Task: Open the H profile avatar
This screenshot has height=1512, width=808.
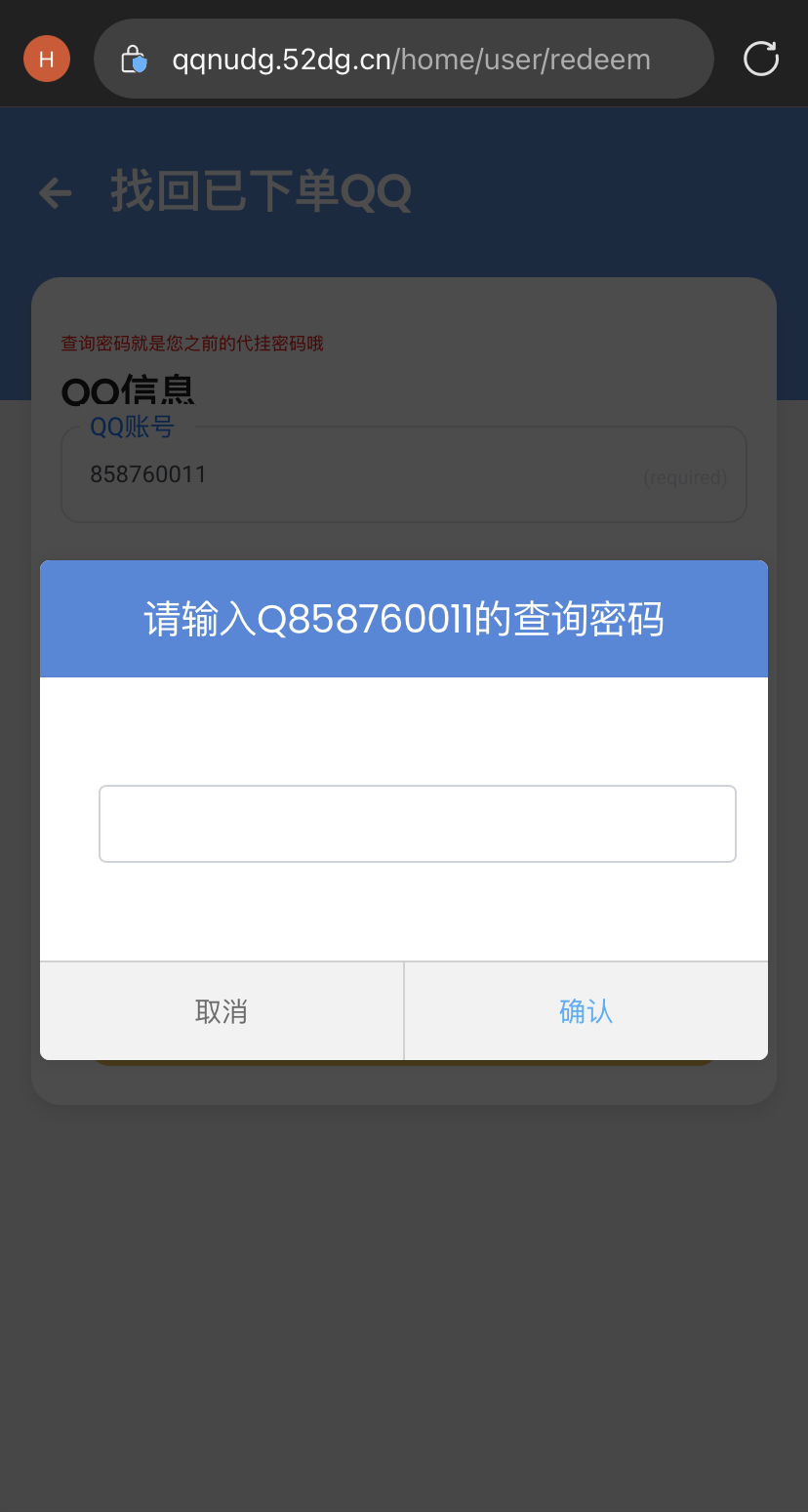Action: click(47, 59)
